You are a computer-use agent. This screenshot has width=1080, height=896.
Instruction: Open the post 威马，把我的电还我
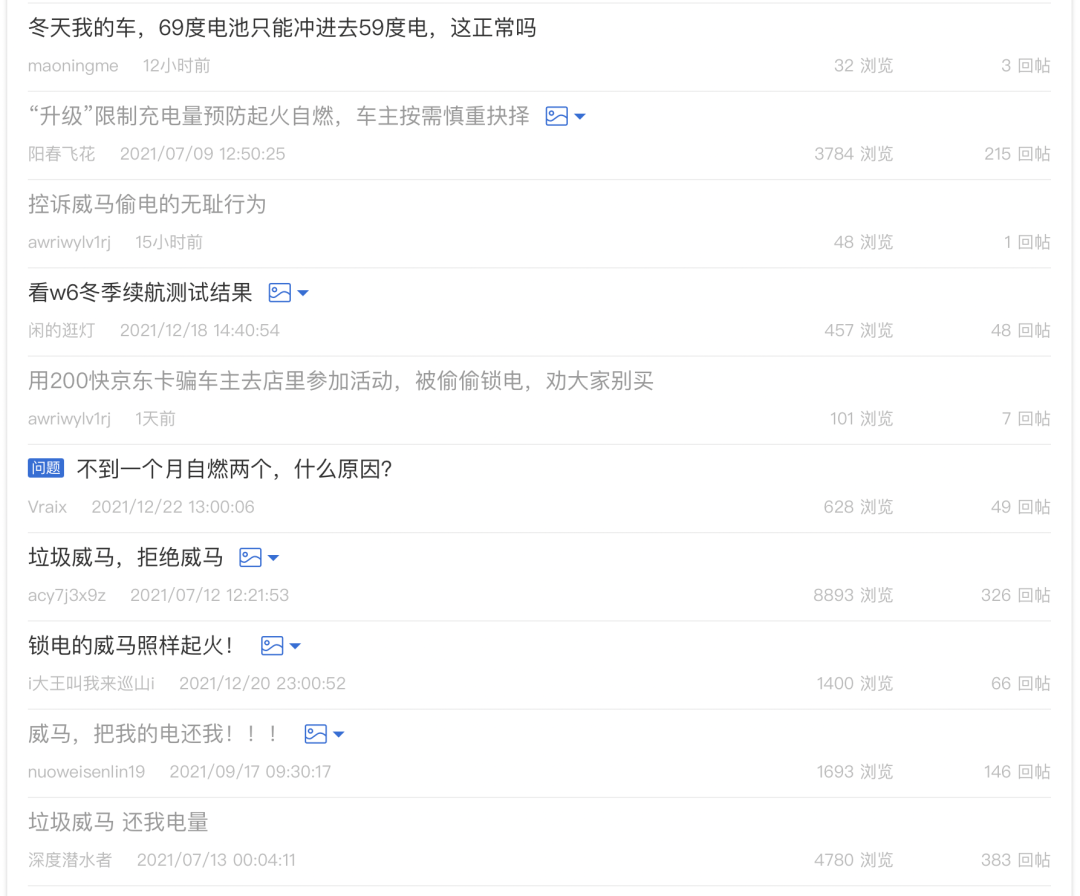pos(153,733)
